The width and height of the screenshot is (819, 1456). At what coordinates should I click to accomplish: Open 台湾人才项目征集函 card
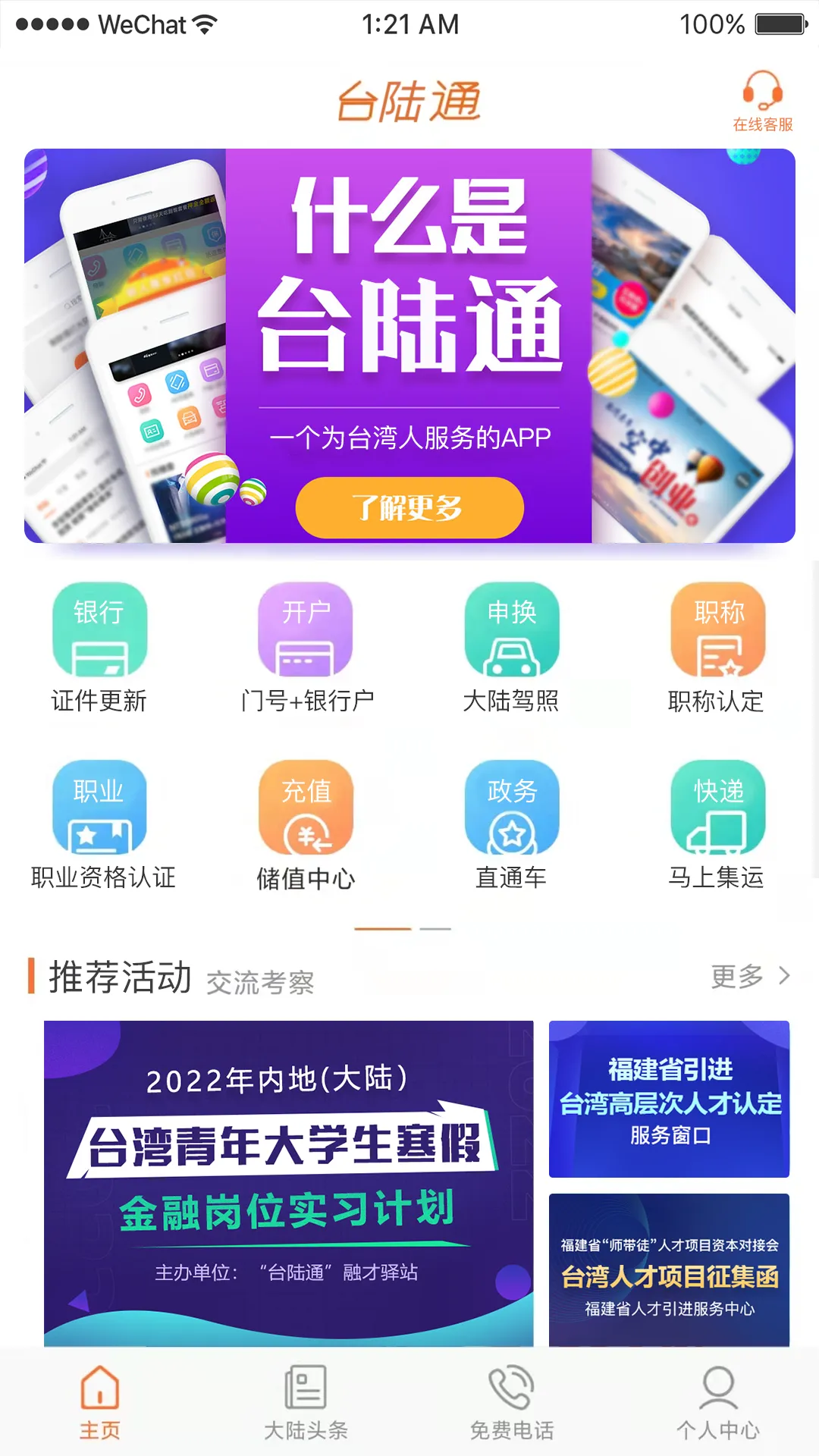click(669, 1270)
